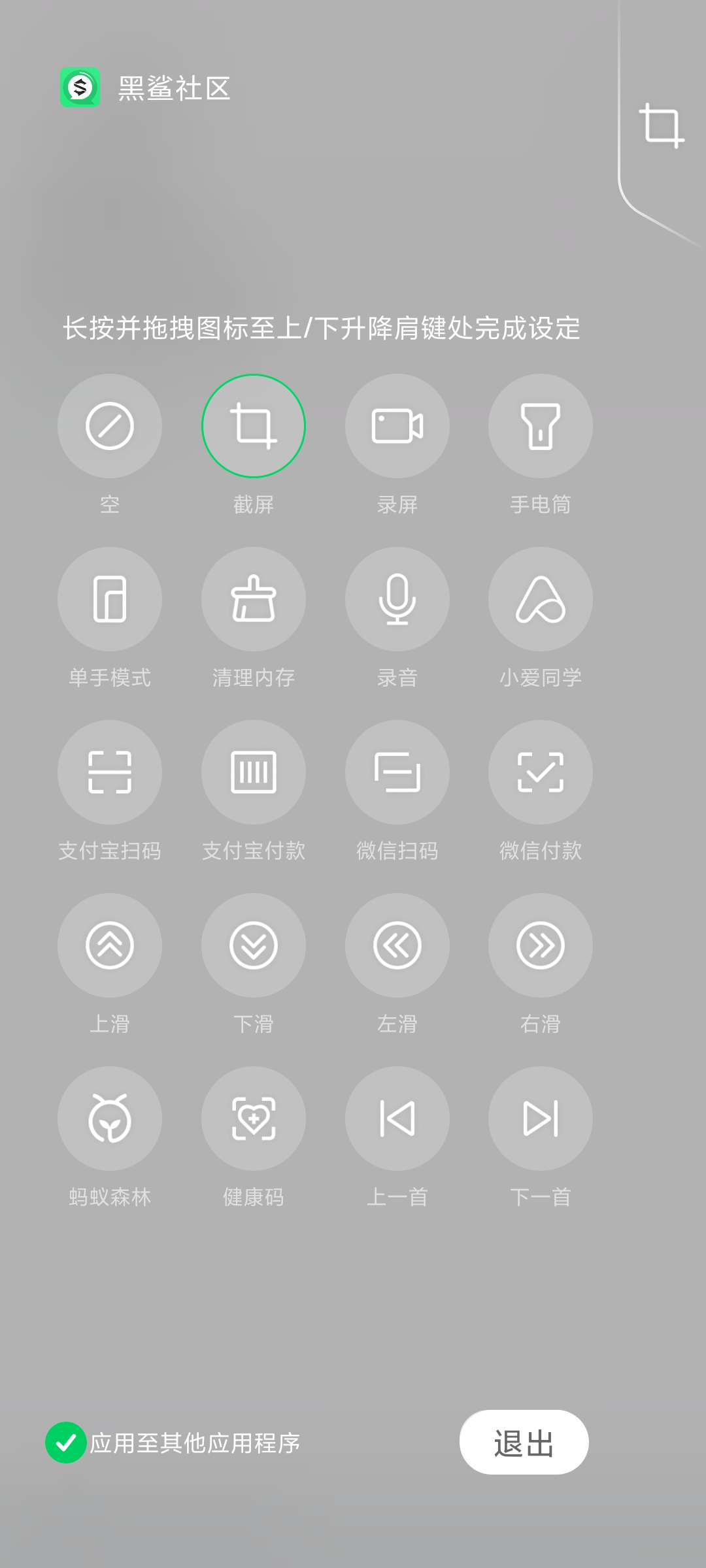Pick the 健康码 health code shortcut
The height and width of the screenshot is (1568, 706).
pos(254,1119)
